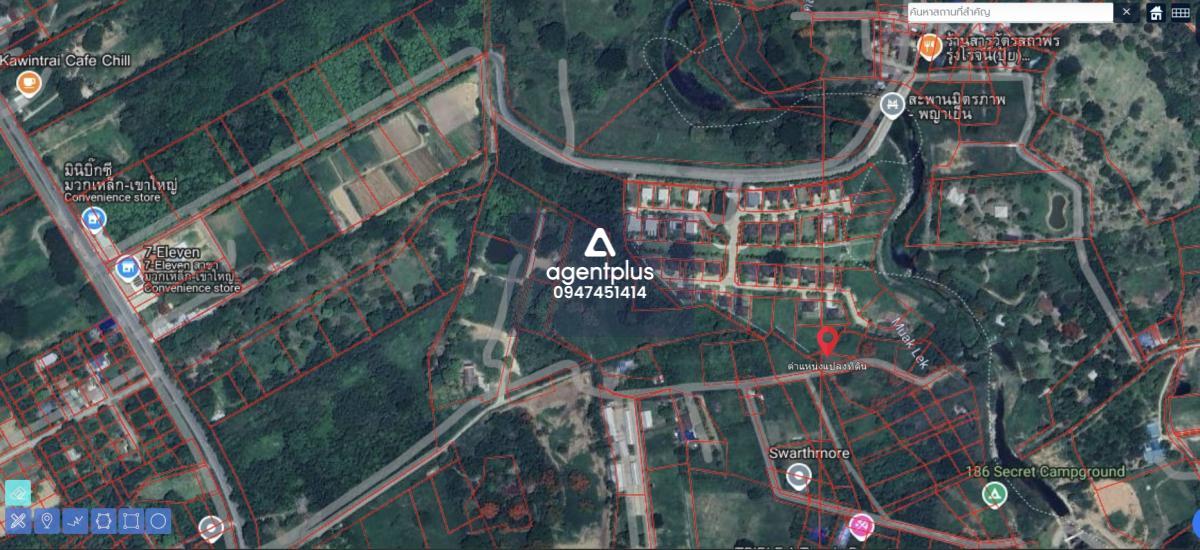Tap the teal eraser tool

pos(18,493)
